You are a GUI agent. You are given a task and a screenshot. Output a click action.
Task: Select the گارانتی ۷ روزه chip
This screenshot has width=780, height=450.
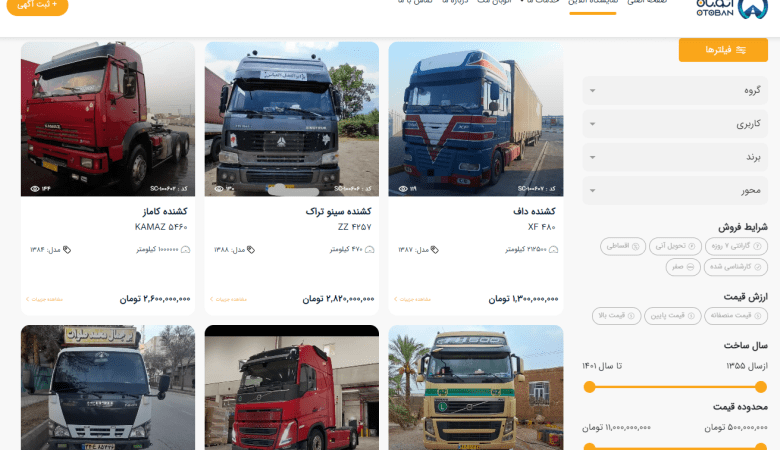pos(736,246)
